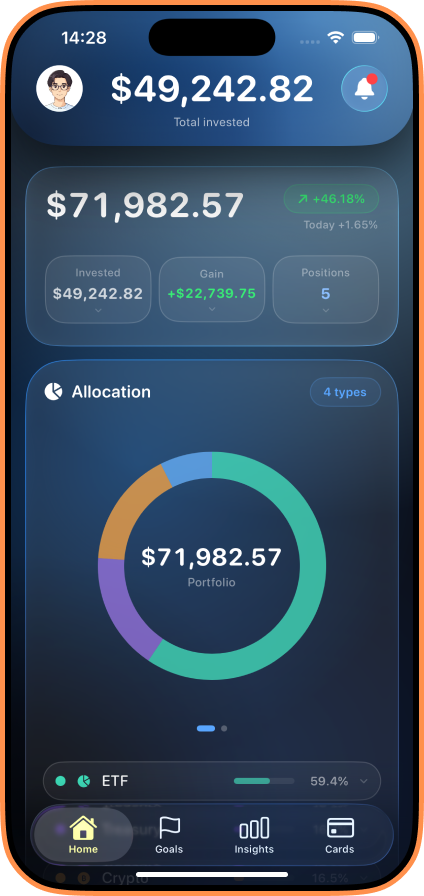
Task: Open the profile avatar
Action: coord(59,89)
